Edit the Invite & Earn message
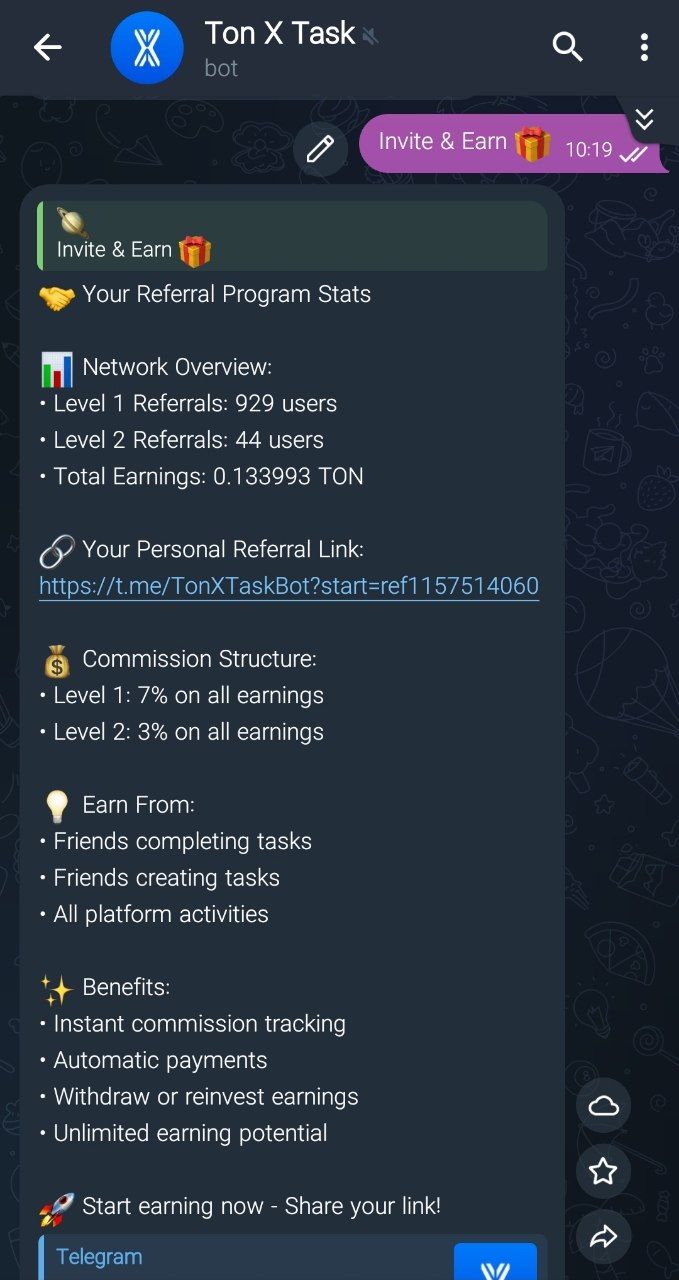 tap(320, 150)
